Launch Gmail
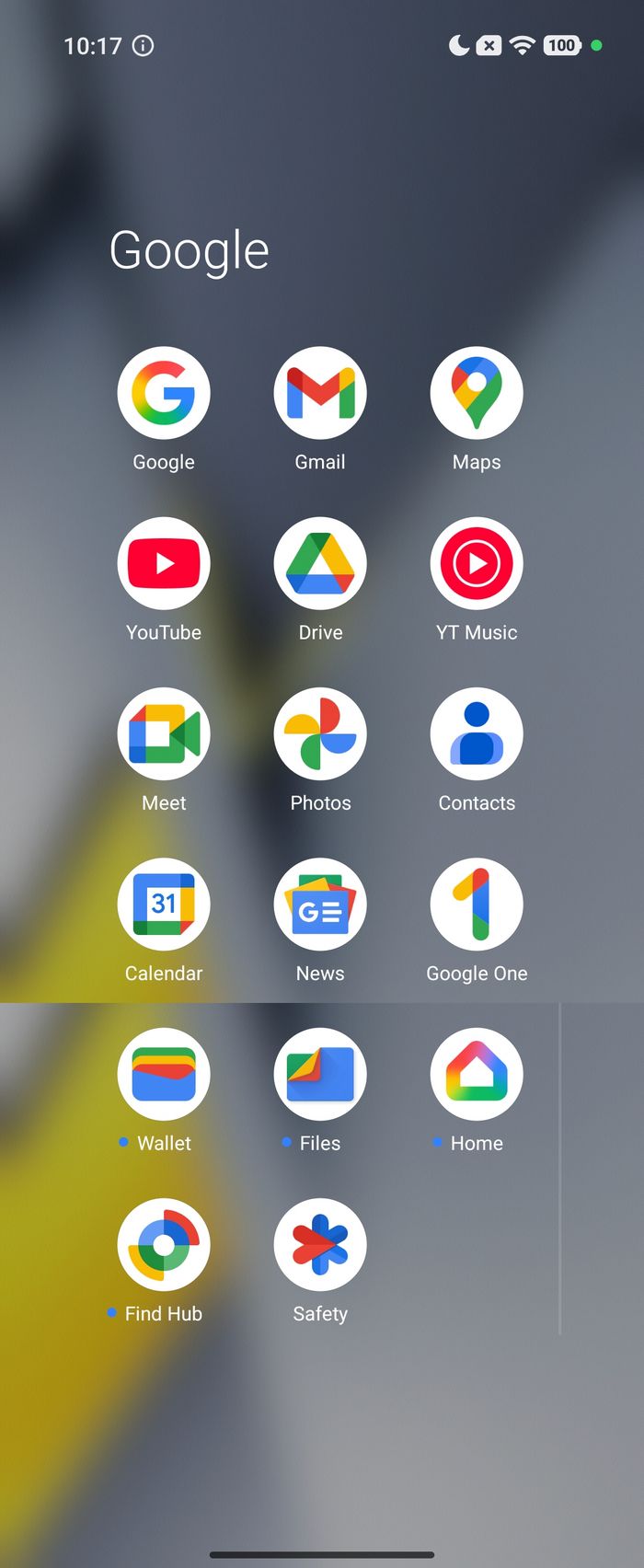This screenshot has height=1568, width=644. tap(320, 393)
